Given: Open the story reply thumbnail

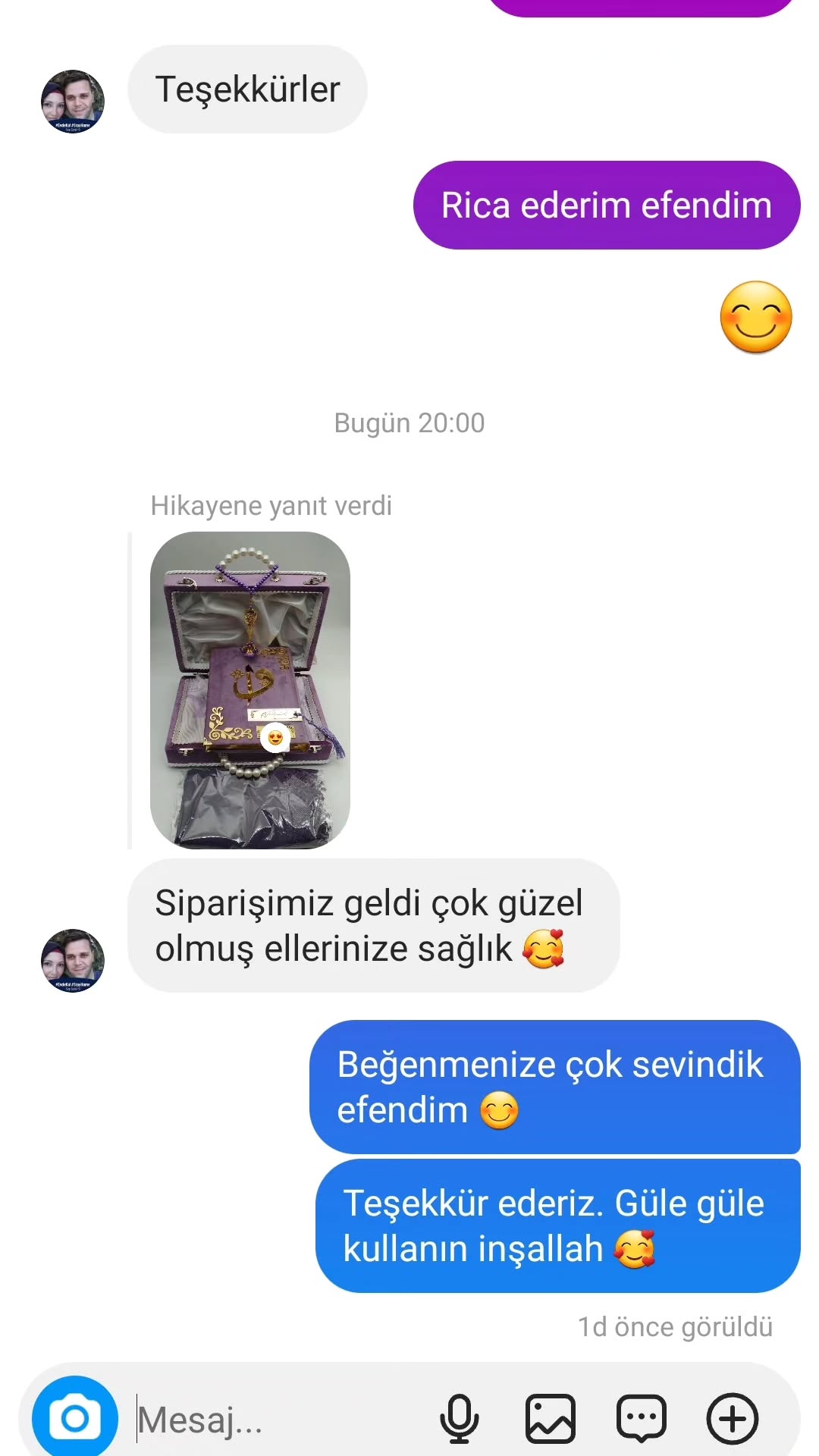Looking at the screenshot, I should 250,689.
